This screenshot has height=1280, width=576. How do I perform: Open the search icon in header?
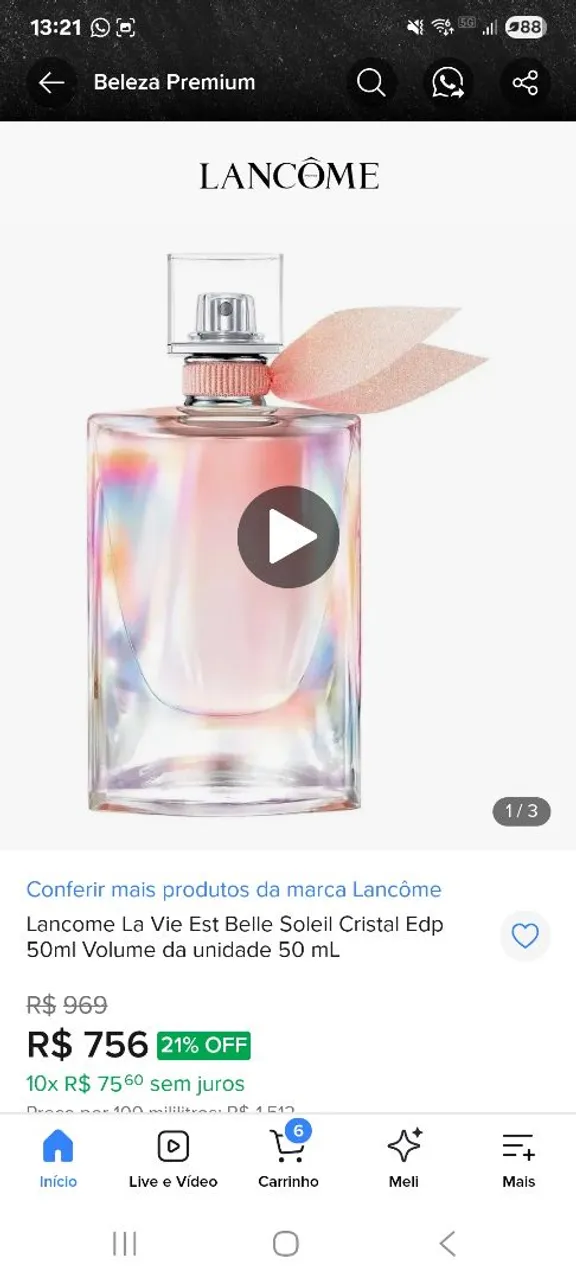pos(371,83)
